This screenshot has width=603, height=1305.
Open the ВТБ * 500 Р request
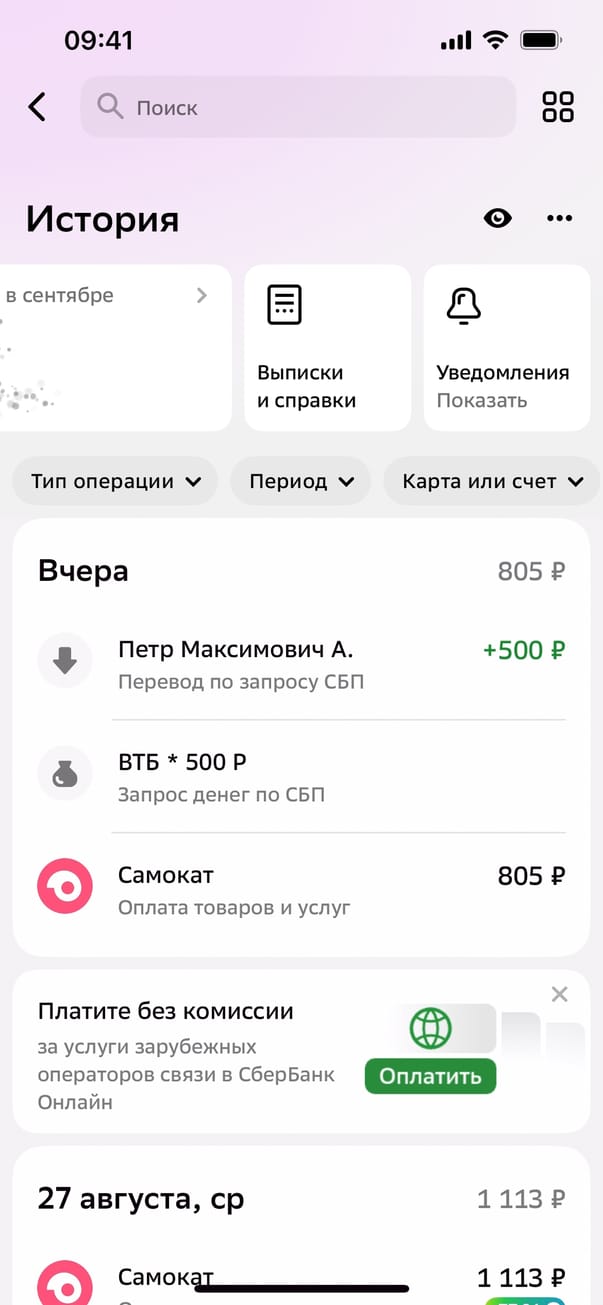pos(300,776)
